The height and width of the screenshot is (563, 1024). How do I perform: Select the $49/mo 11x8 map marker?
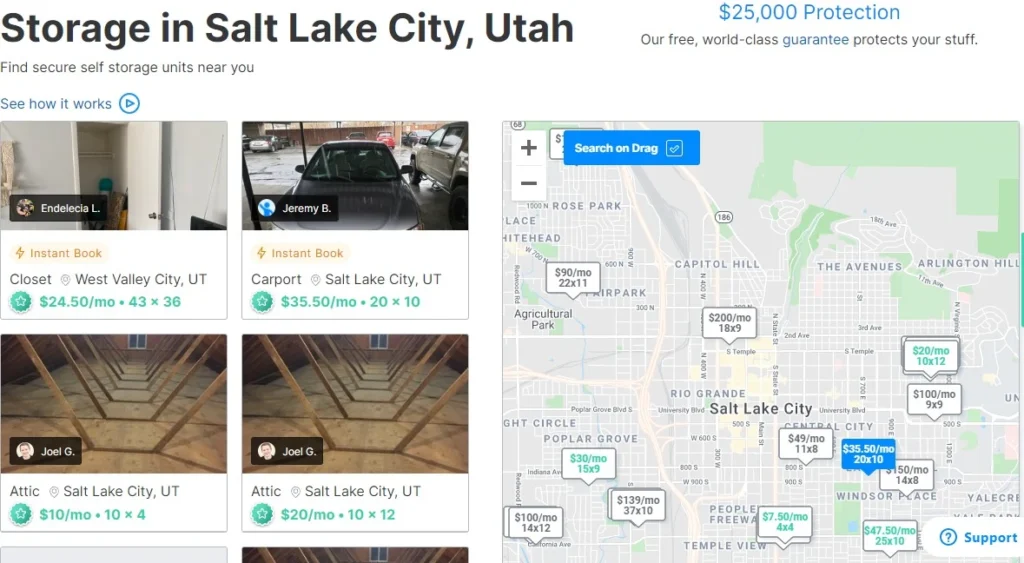click(806, 444)
